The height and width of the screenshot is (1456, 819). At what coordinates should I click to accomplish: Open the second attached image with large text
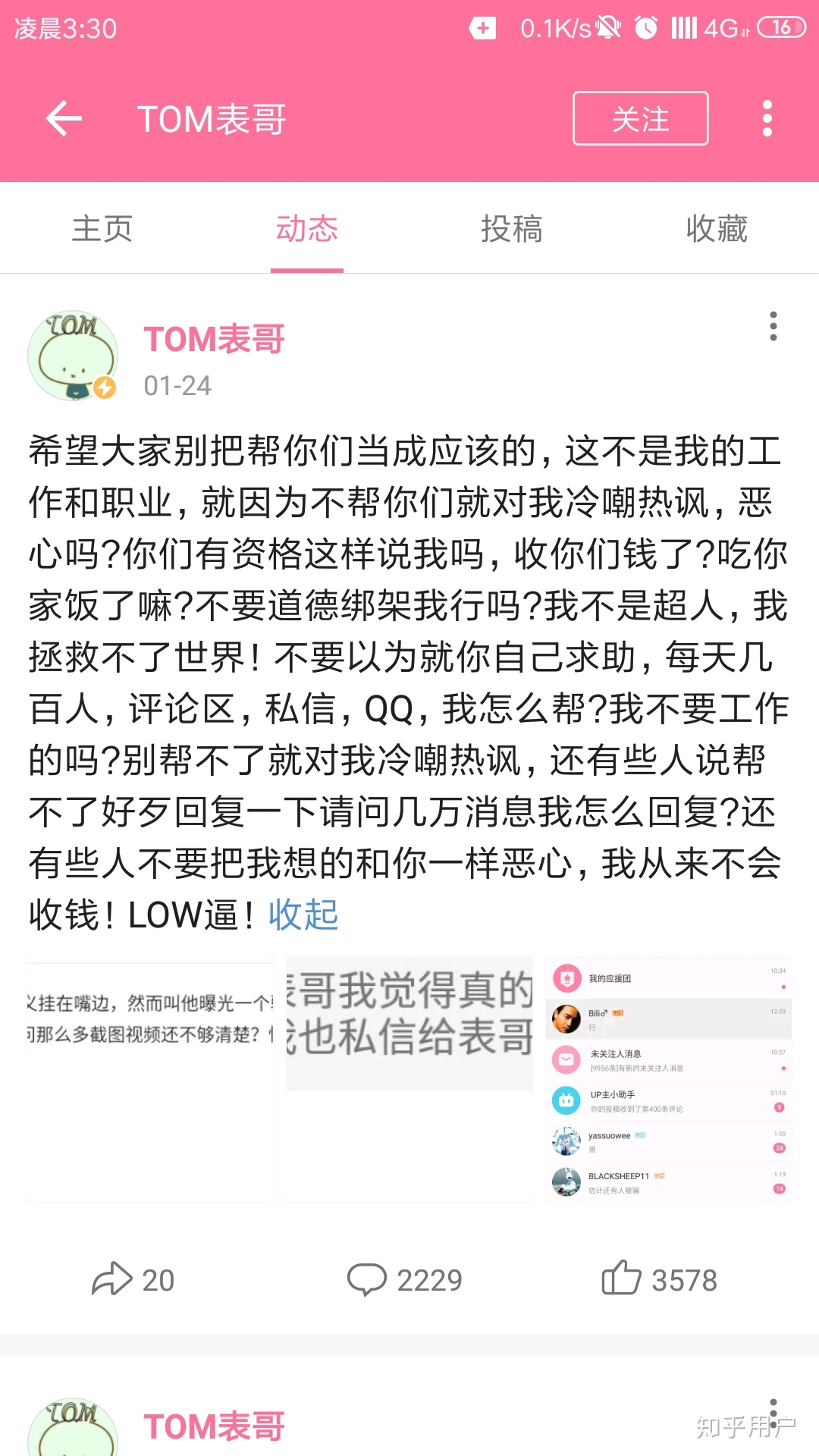click(x=409, y=1078)
